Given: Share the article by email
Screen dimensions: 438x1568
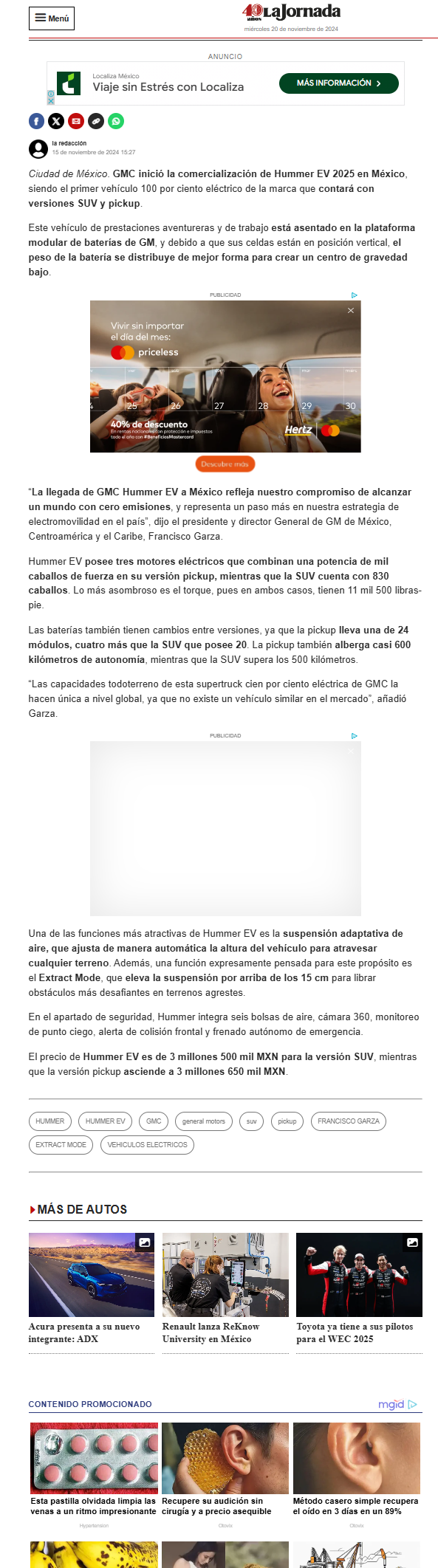Looking at the screenshot, I should pyautogui.click(x=76, y=121).
